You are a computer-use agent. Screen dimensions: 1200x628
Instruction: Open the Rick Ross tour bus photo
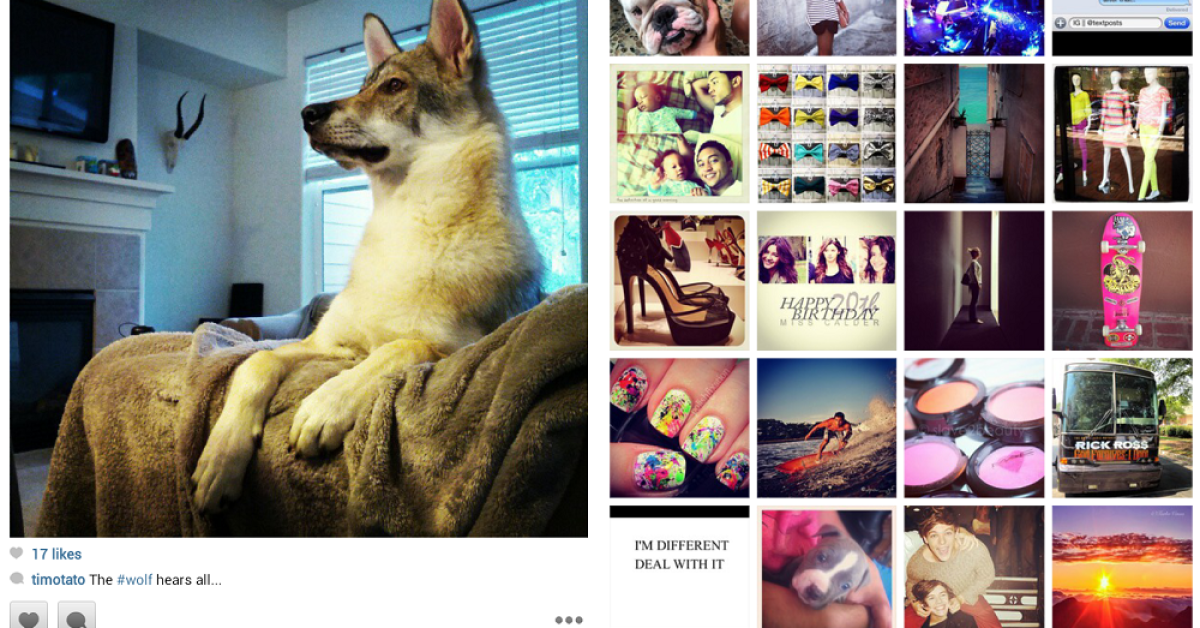click(1122, 428)
